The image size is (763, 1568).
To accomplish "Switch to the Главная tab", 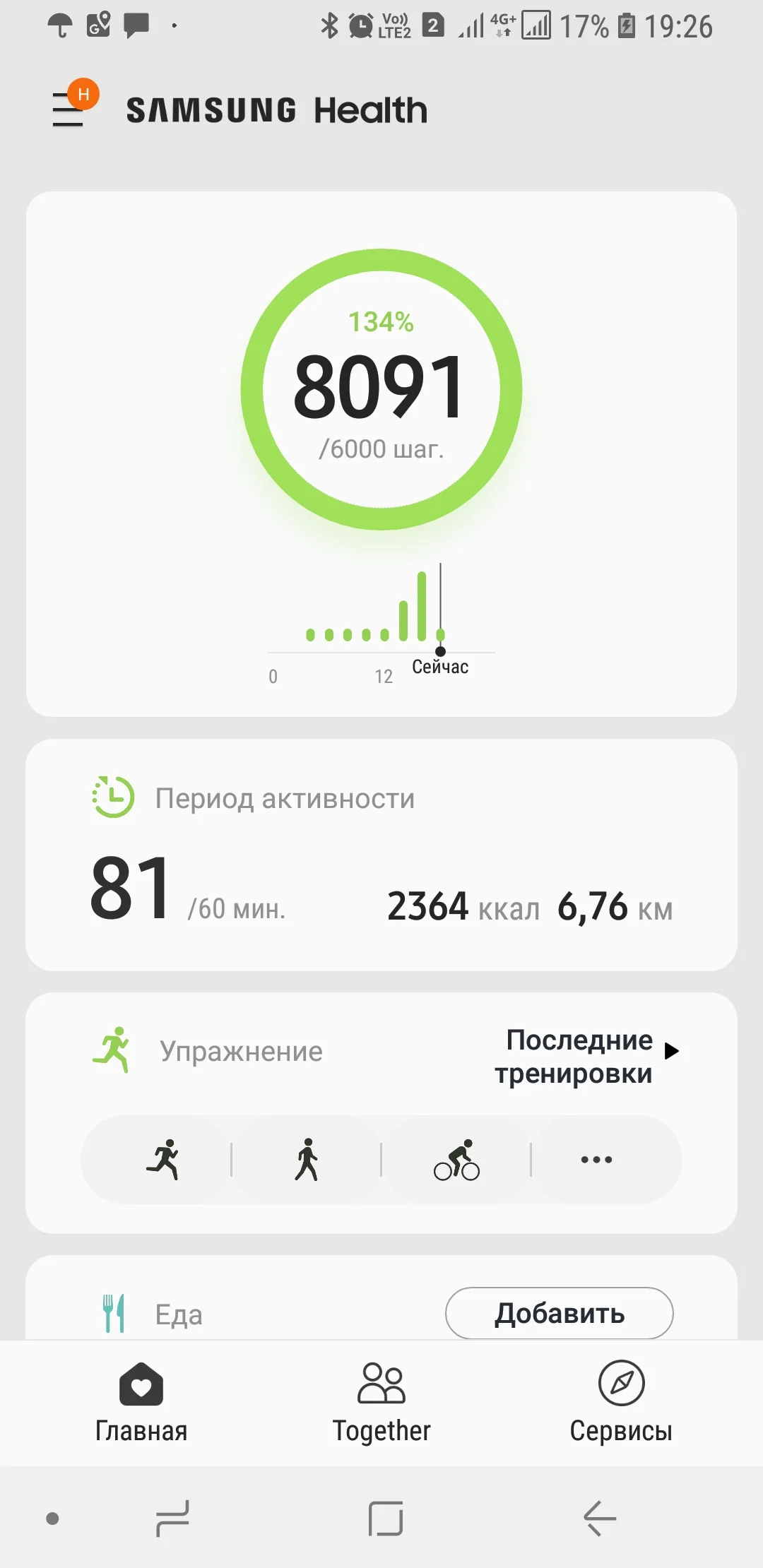I will [141, 1403].
